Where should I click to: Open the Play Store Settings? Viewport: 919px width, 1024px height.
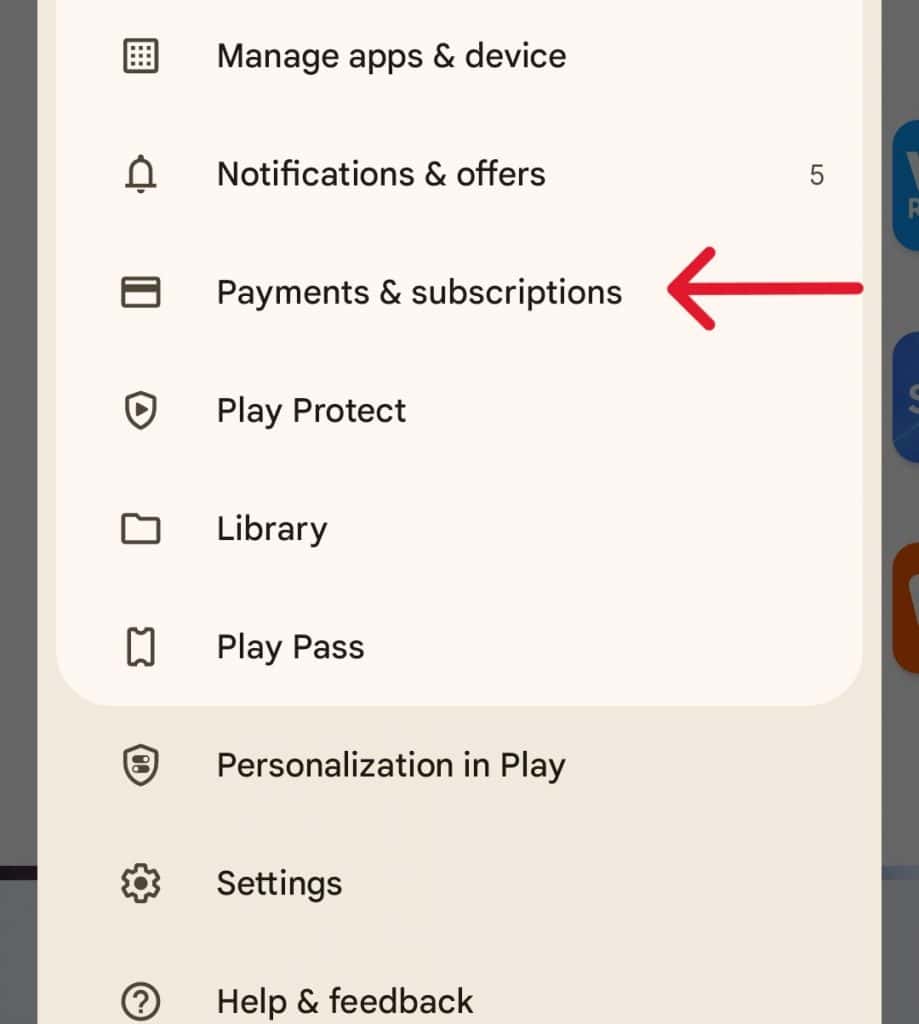point(279,883)
